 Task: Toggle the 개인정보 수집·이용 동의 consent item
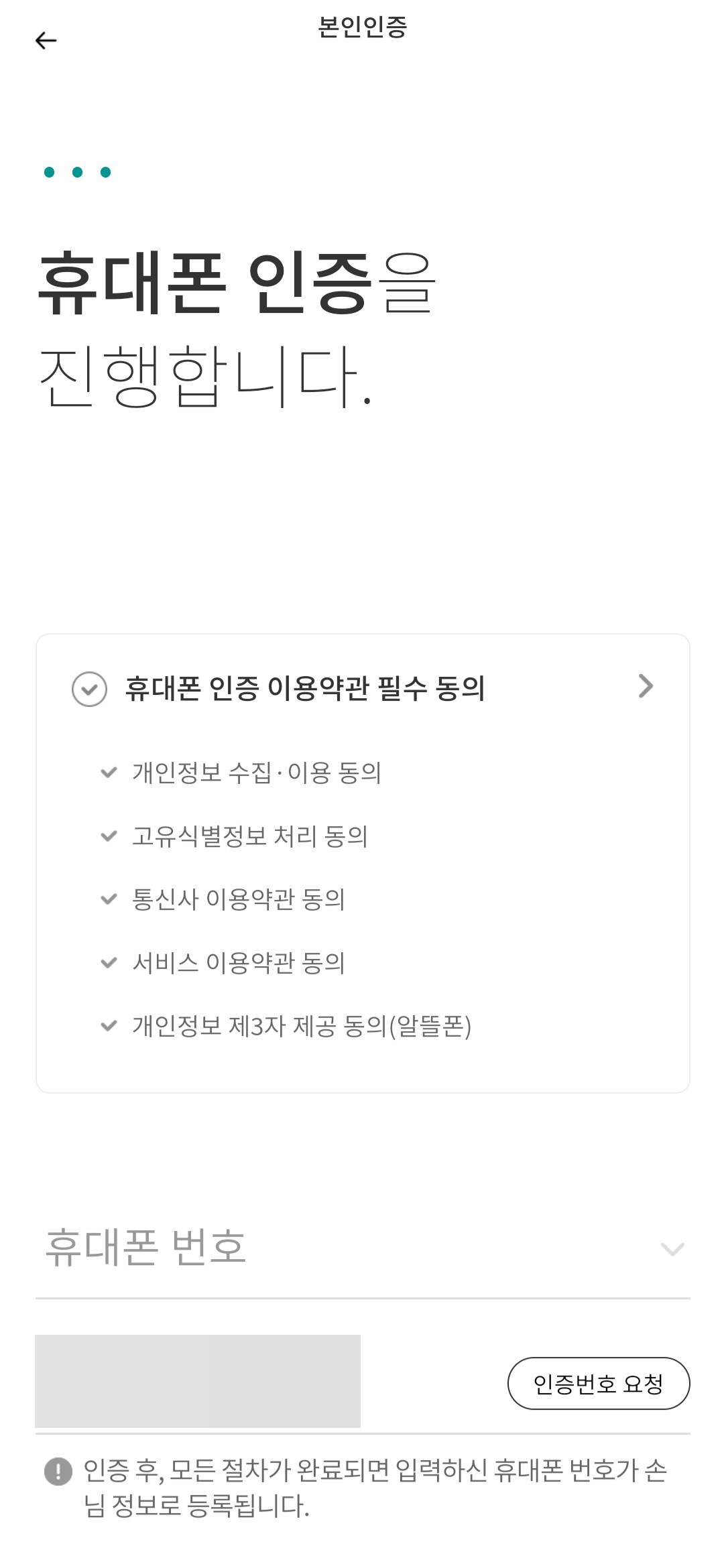coord(255,772)
